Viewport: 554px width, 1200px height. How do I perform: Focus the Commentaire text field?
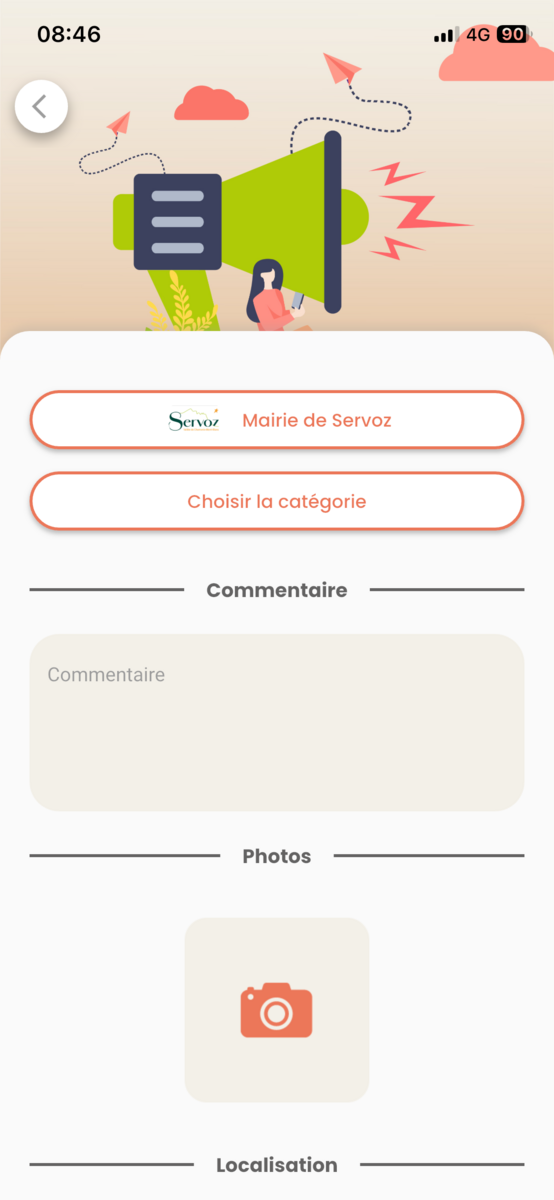tap(277, 722)
